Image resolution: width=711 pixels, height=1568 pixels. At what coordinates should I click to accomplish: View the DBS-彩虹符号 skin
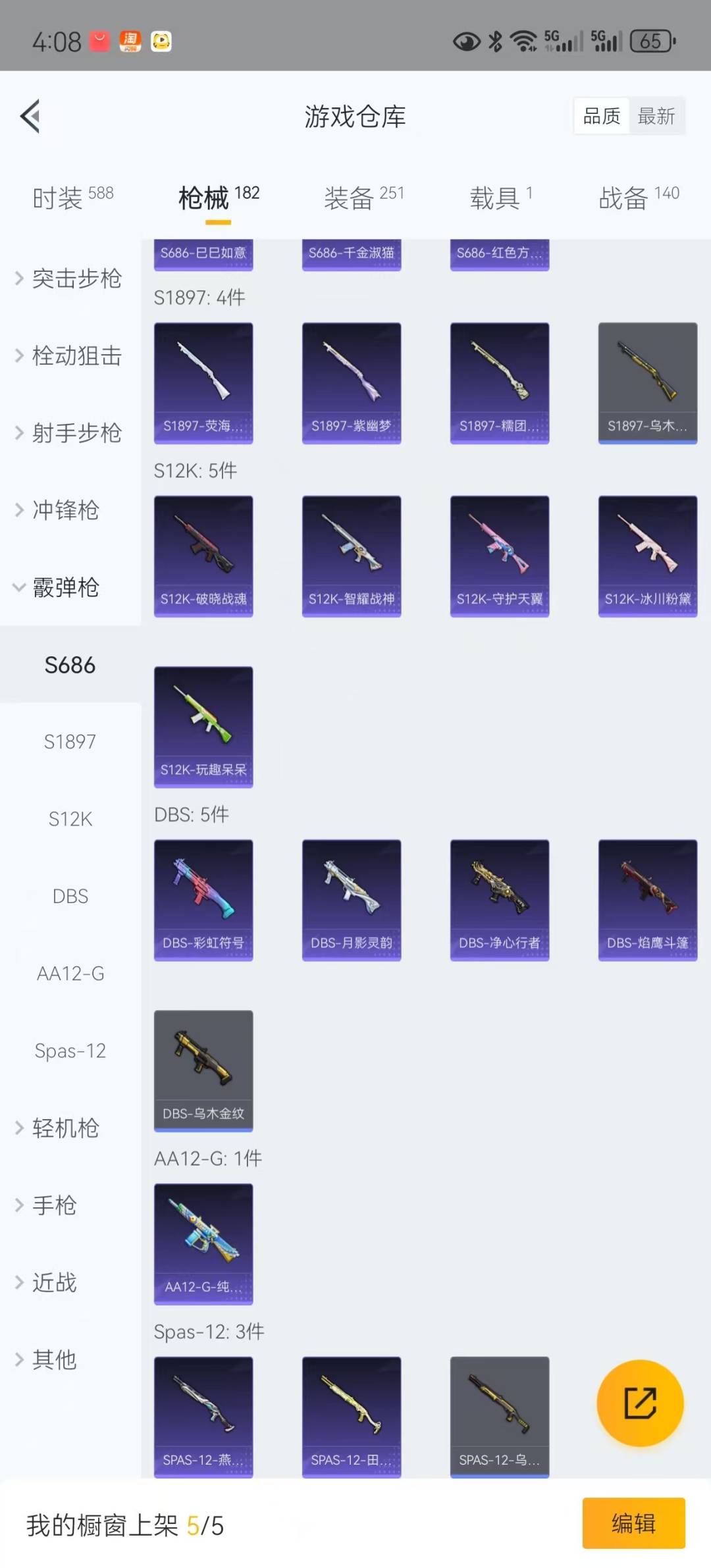pos(203,900)
